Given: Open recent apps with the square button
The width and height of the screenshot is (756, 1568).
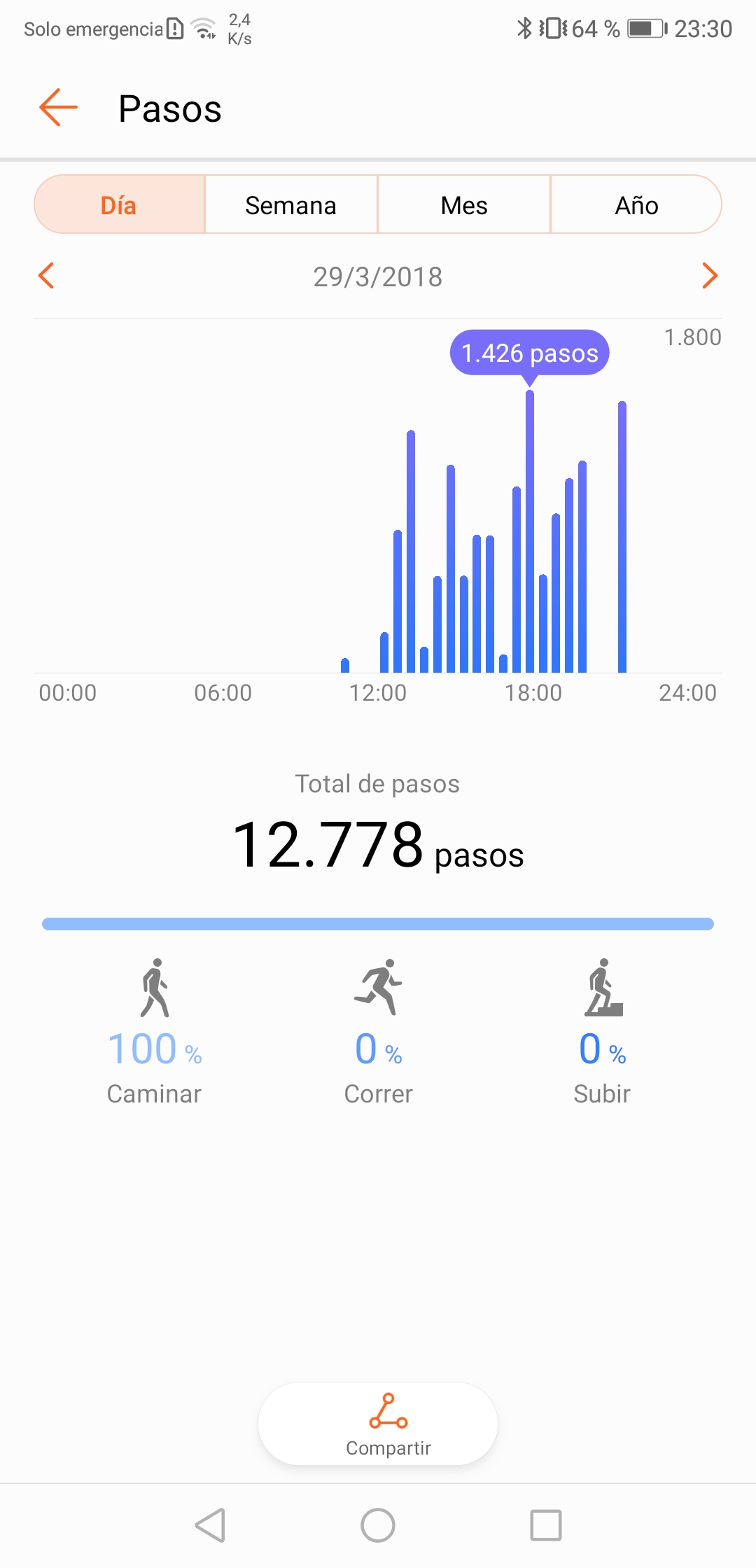Looking at the screenshot, I should point(546,1525).
